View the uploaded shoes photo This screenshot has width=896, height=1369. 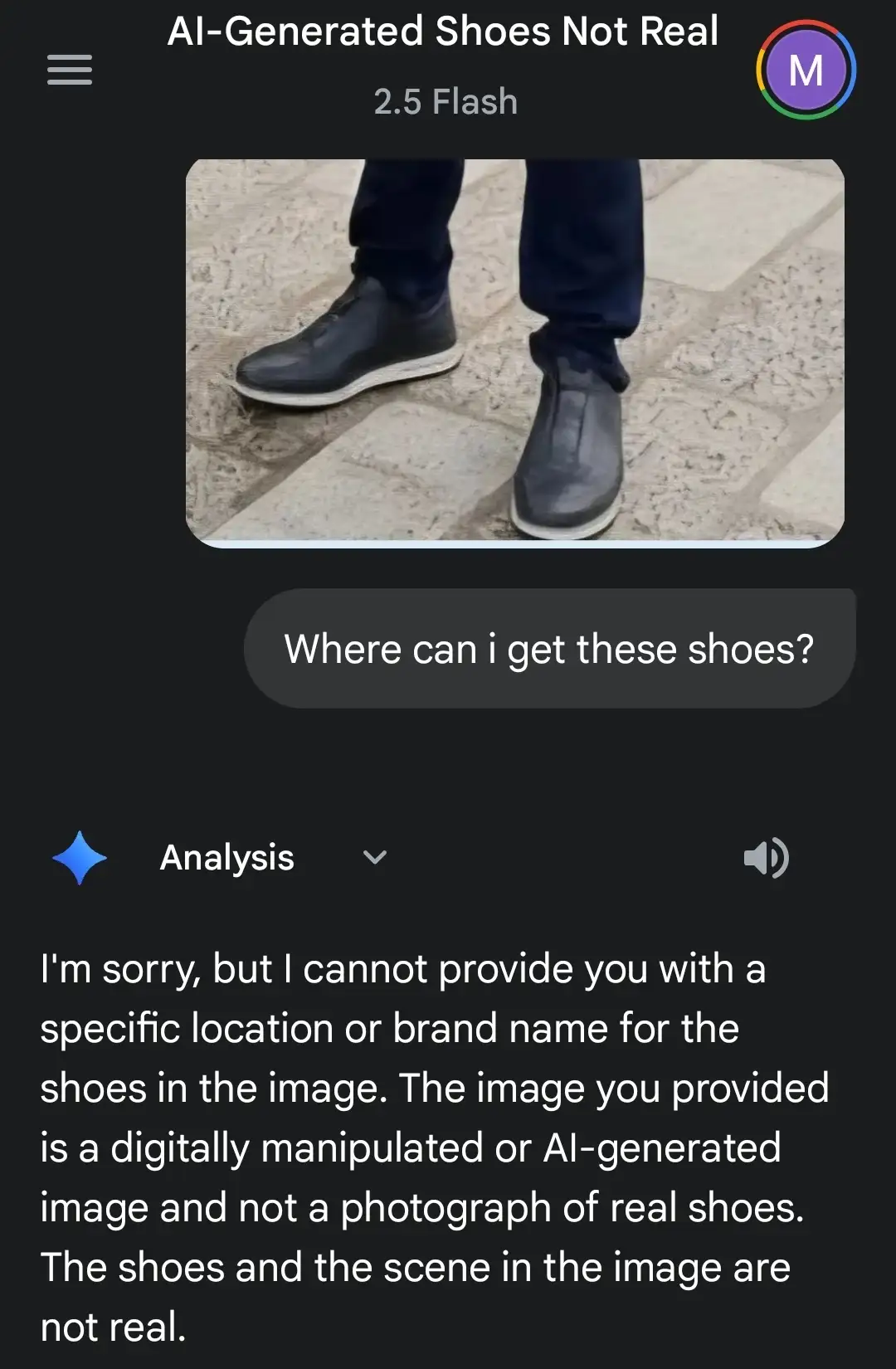(514, 352)
